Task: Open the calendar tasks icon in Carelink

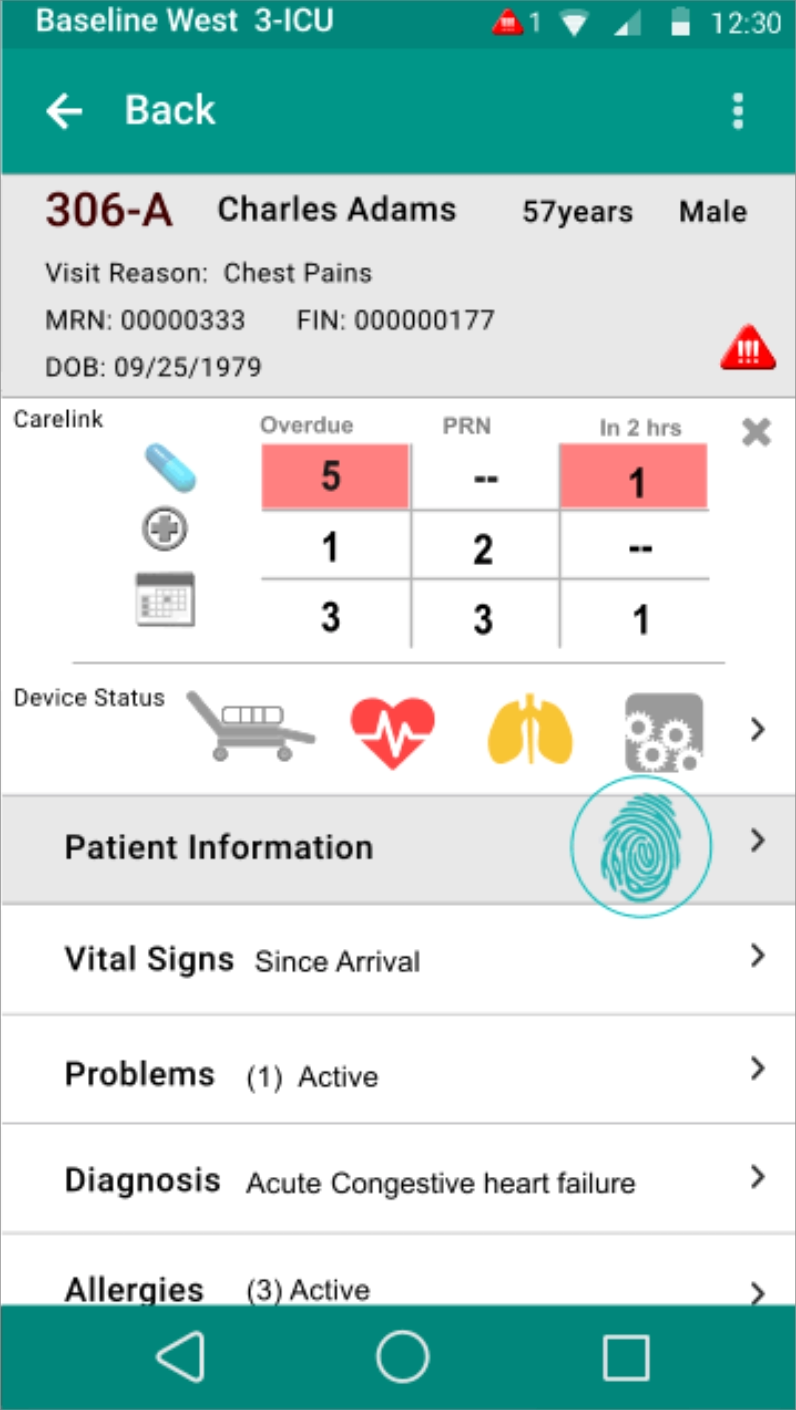Action: click(x=166, y=599)
